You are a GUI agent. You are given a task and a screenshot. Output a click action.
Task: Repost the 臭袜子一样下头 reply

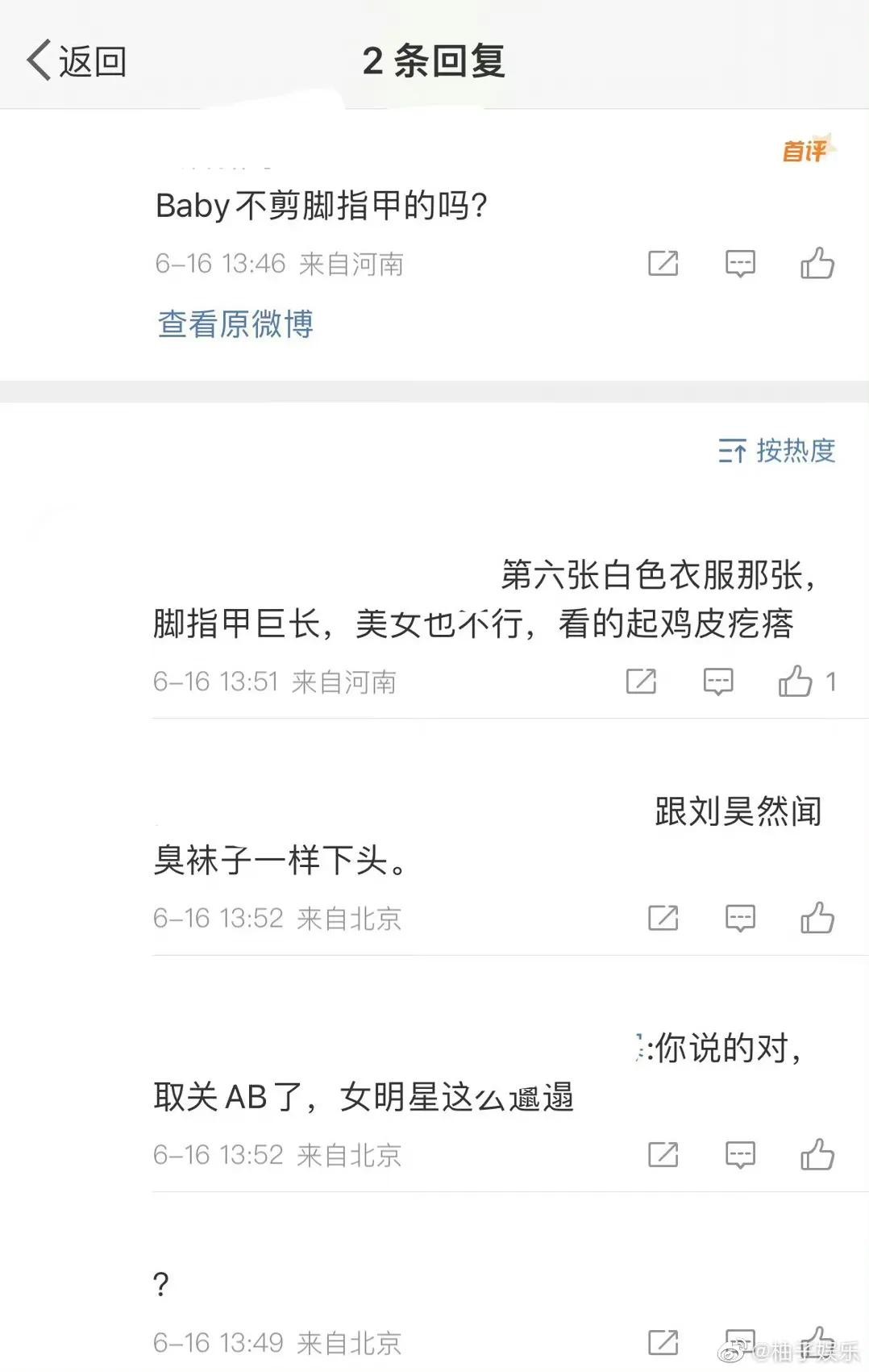(x=663, y=918)
